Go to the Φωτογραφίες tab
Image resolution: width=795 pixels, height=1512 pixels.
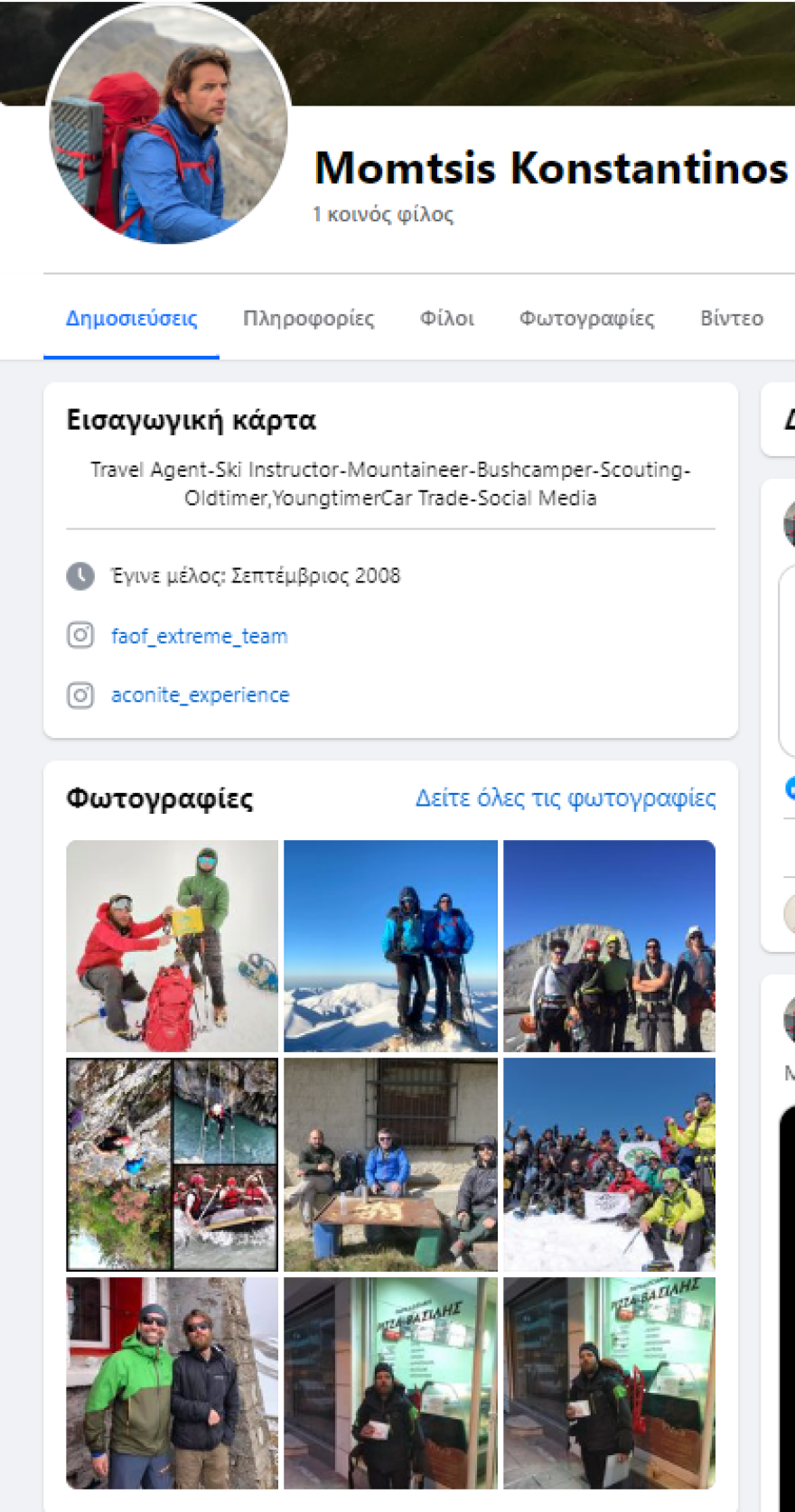pyautogui.click(x=586, y=319)
